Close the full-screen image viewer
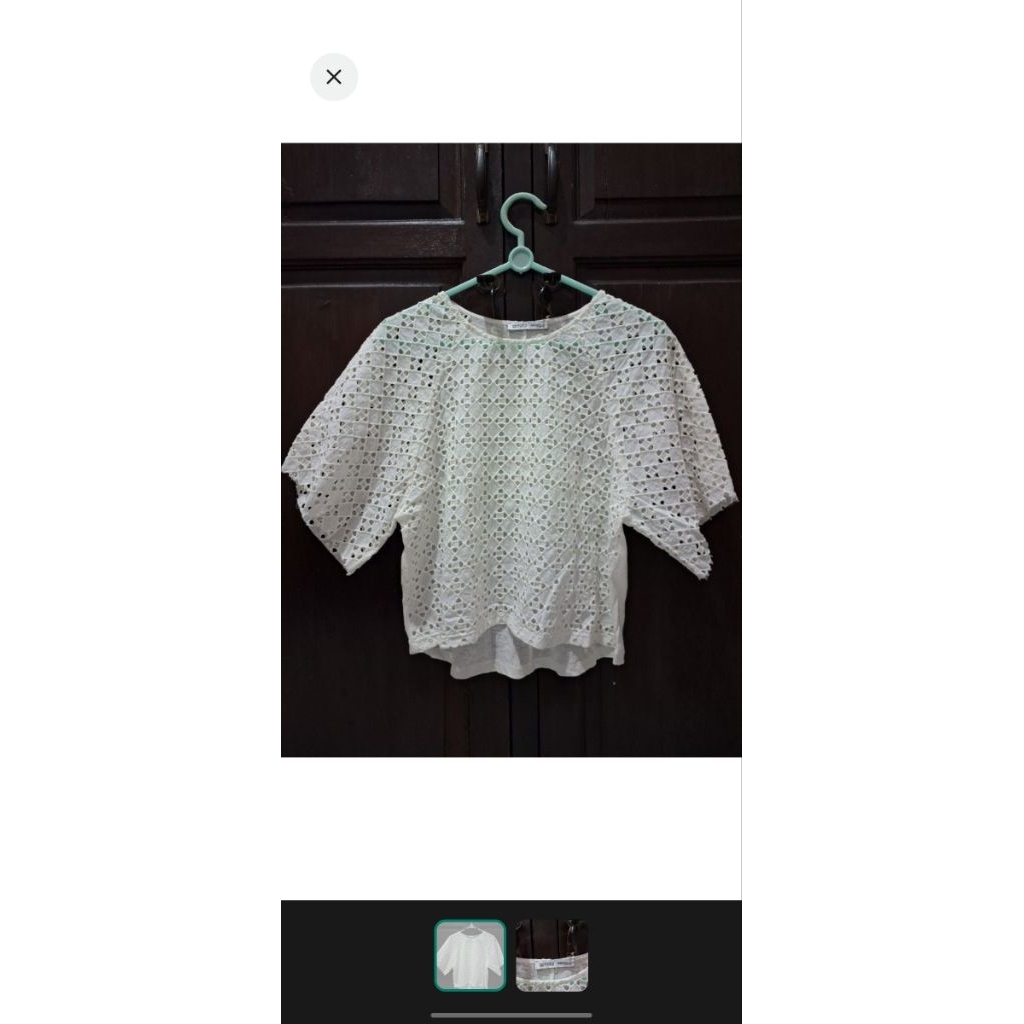Screen dimensions: 1024x1024 point(334,77)
